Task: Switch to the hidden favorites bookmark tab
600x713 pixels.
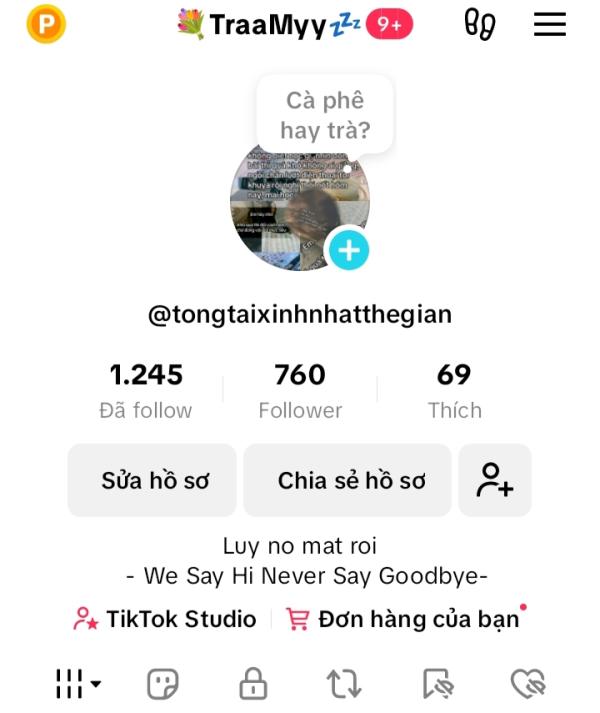Action: pos(438,685)
